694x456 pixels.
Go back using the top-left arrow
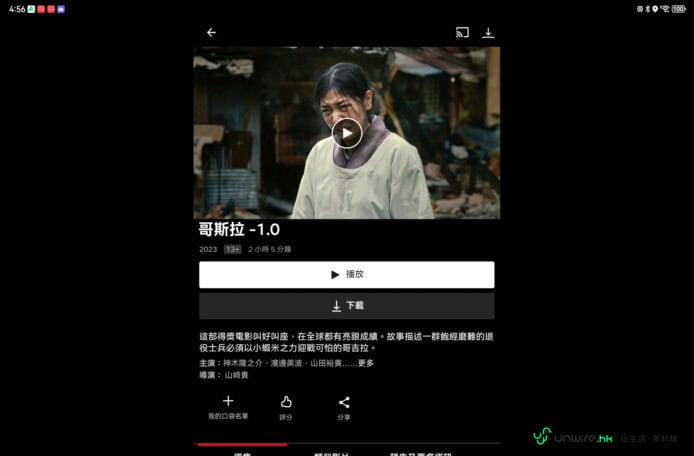[211, 32]
